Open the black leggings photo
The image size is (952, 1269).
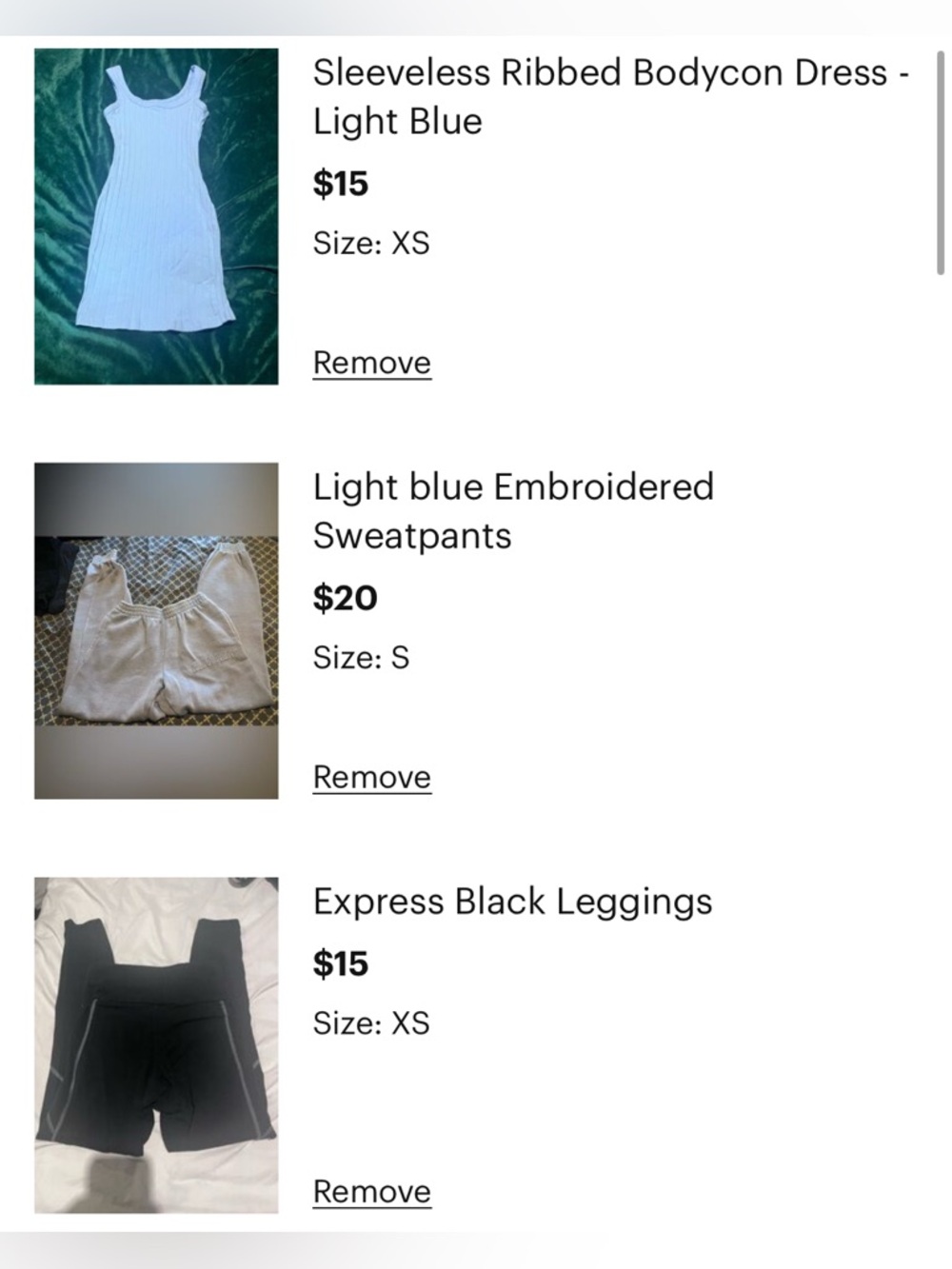click(x=156, y=1044)
